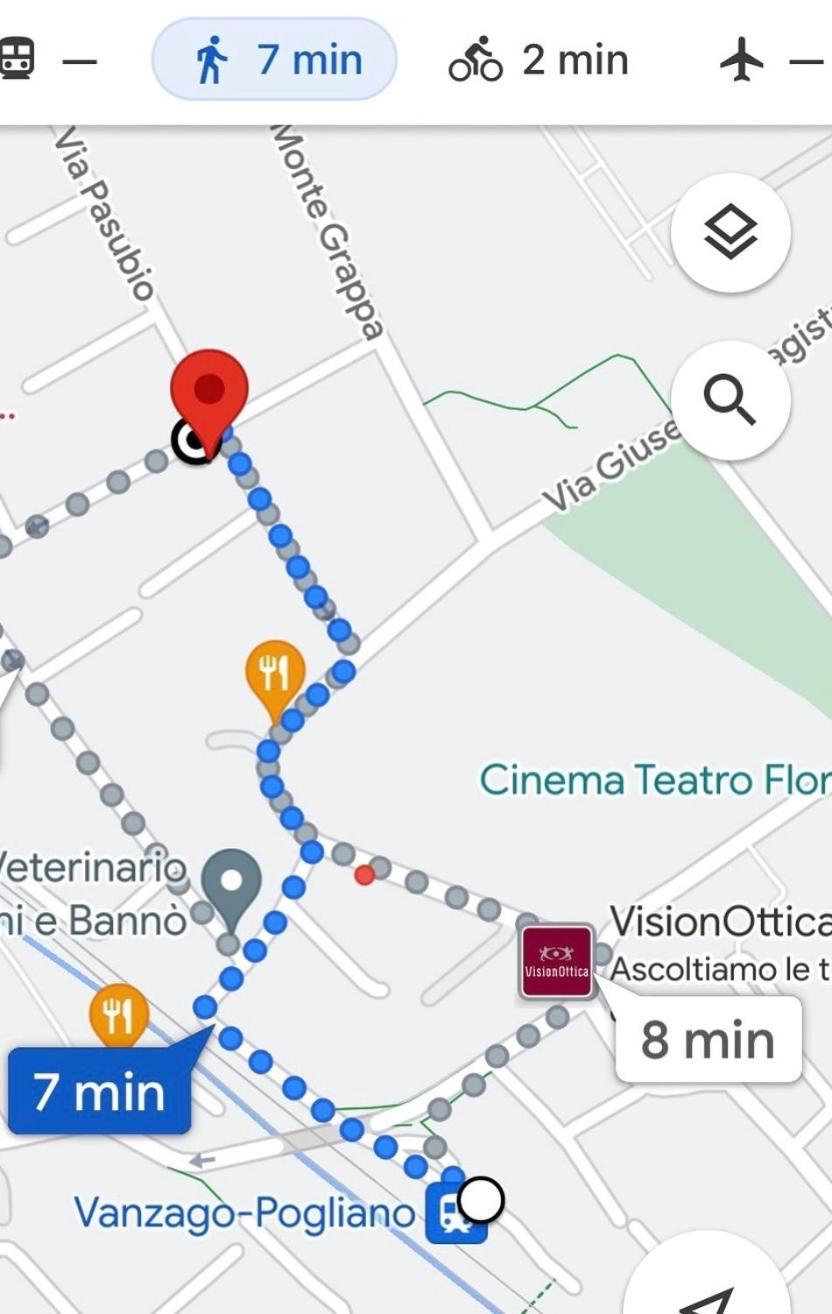Open the restaurant pin above the 7 min label
This screenshot has width=832, height=1314.
pos(119,1015)
